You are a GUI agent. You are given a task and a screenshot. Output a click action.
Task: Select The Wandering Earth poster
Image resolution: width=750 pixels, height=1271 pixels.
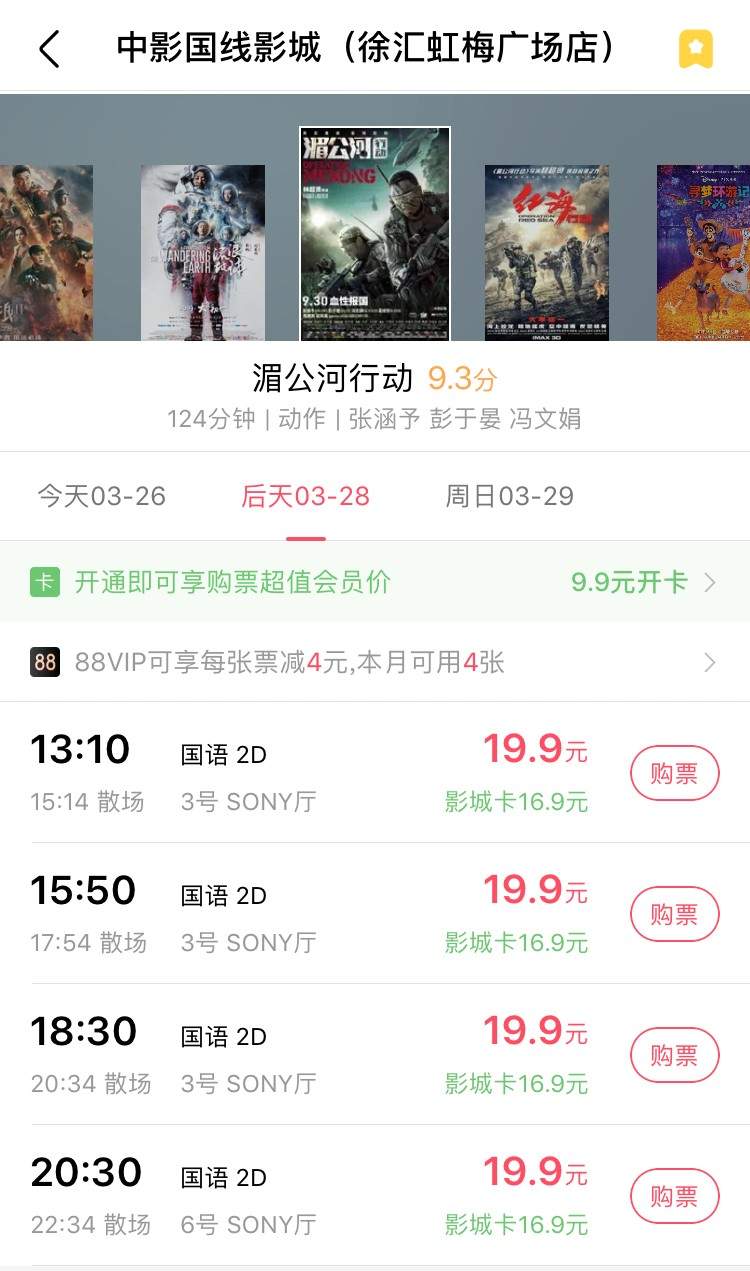pyautogui.click(x=203, y=252)
